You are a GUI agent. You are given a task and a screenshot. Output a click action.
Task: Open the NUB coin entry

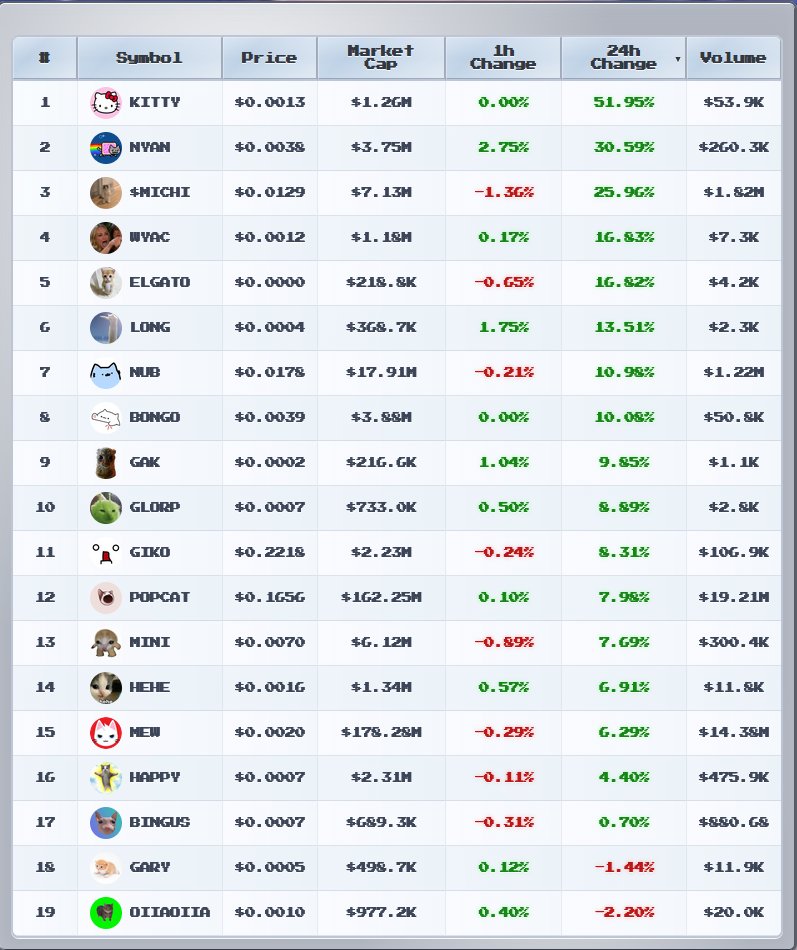click(x=144, y=373)
